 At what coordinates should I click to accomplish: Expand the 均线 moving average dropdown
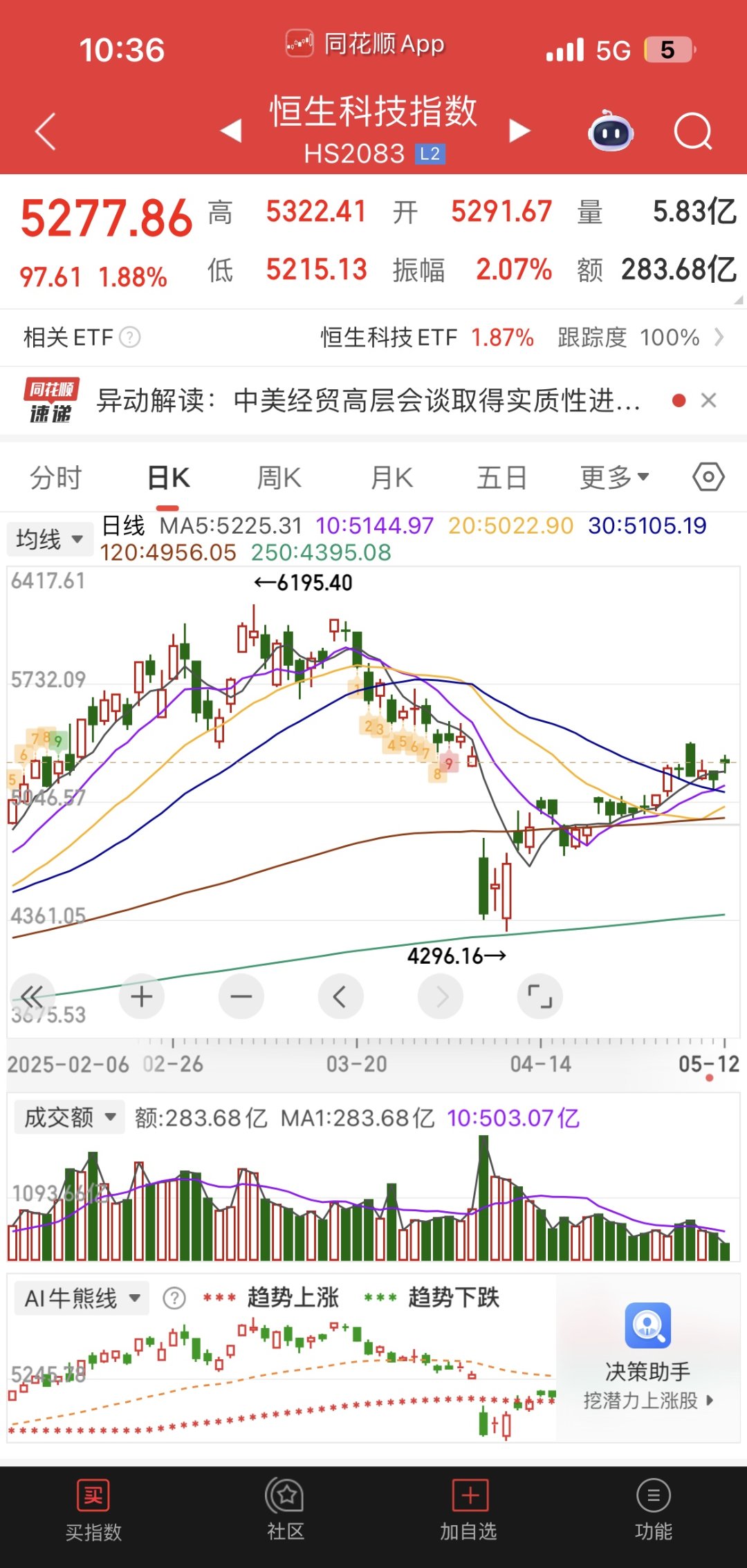tap(50, 539)
